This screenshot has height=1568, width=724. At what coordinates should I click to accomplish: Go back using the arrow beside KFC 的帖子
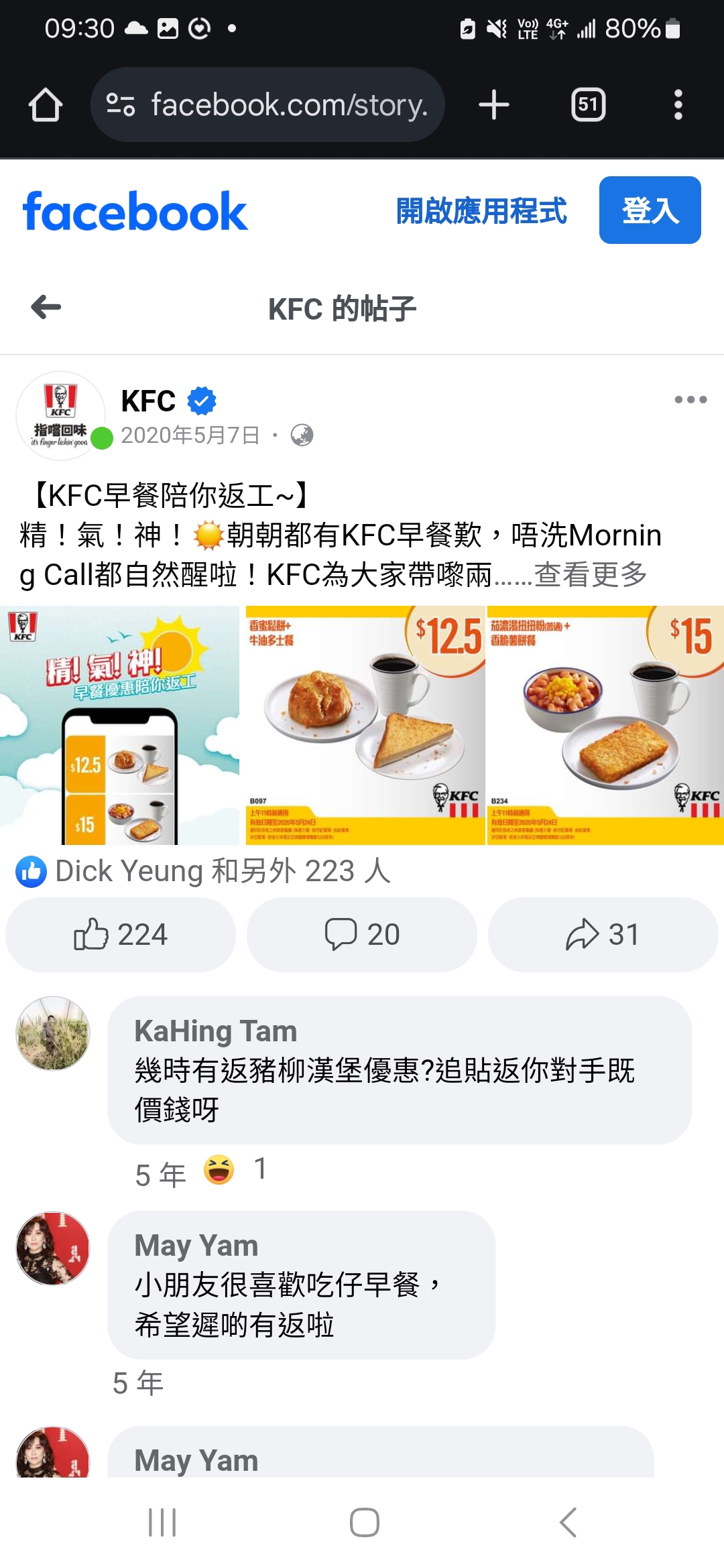(x=46, y=308)
